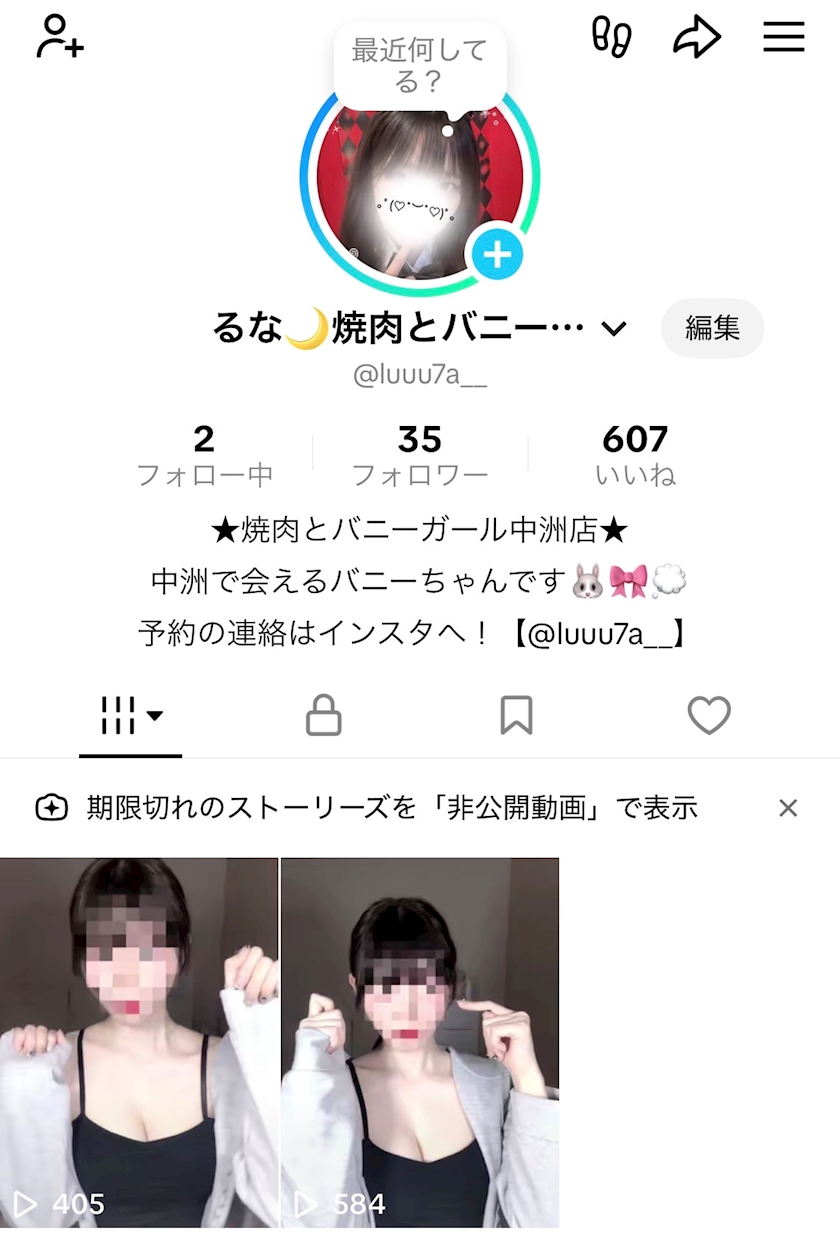This screenshot has height=1246, width=840.
Task: Switch to the liked videos heart tab
Action: [x=709, y=716]
